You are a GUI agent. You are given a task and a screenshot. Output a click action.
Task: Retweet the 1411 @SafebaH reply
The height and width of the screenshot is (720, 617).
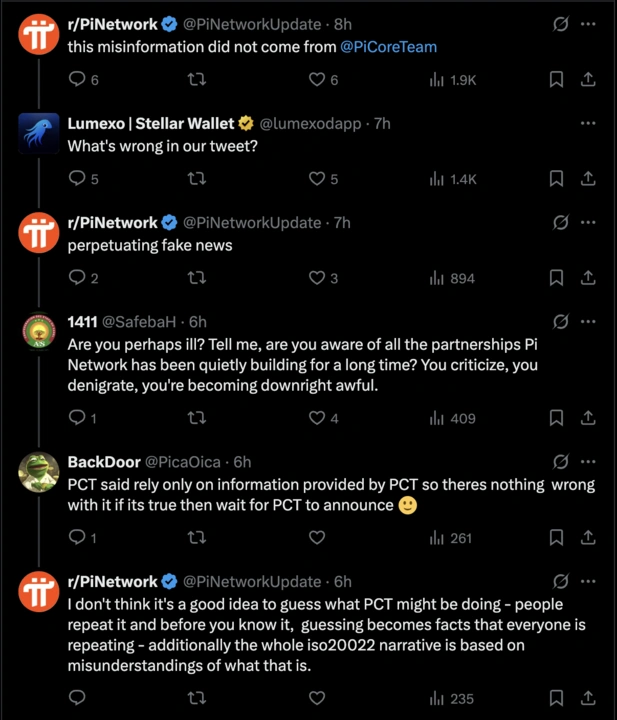[197, 418]
